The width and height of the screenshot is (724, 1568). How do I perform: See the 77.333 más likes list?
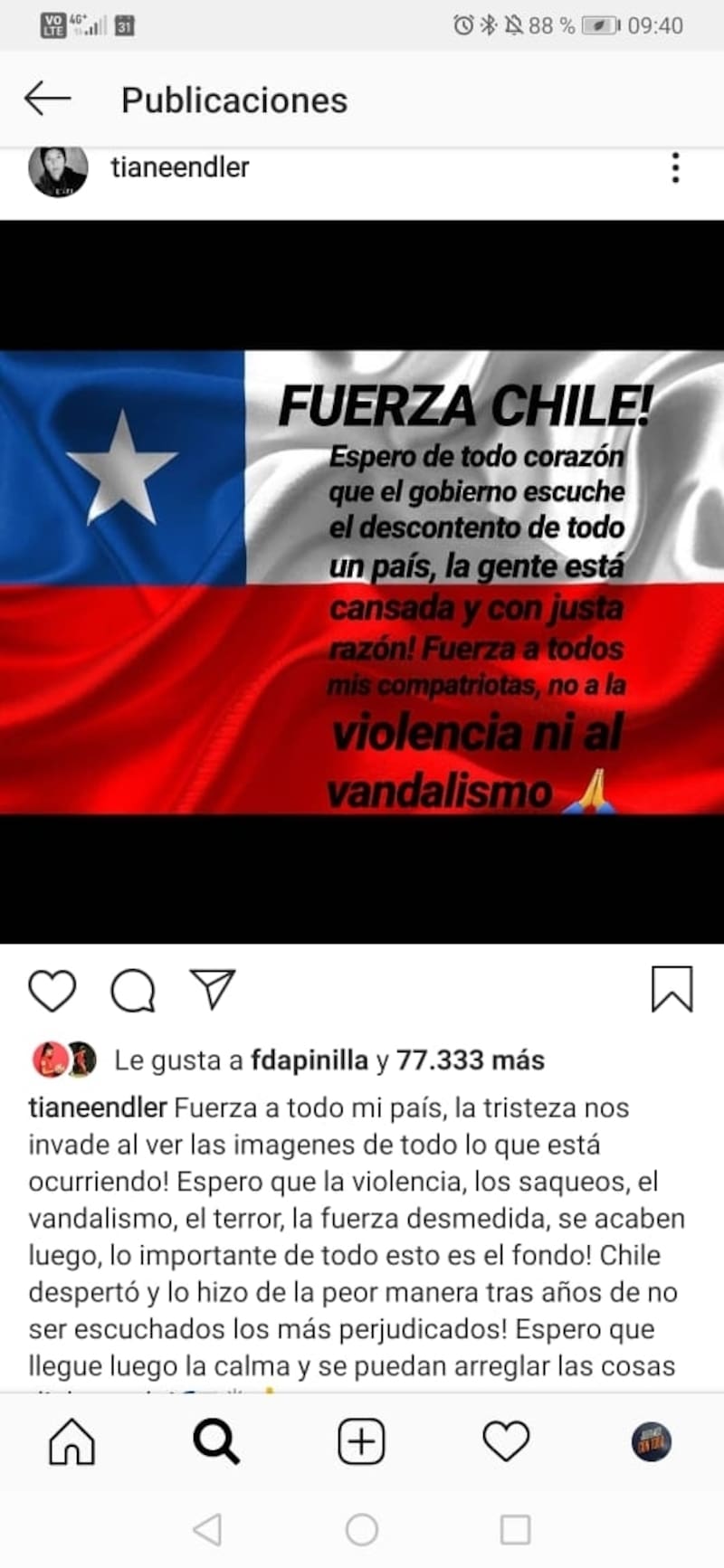coord(471,1060)
